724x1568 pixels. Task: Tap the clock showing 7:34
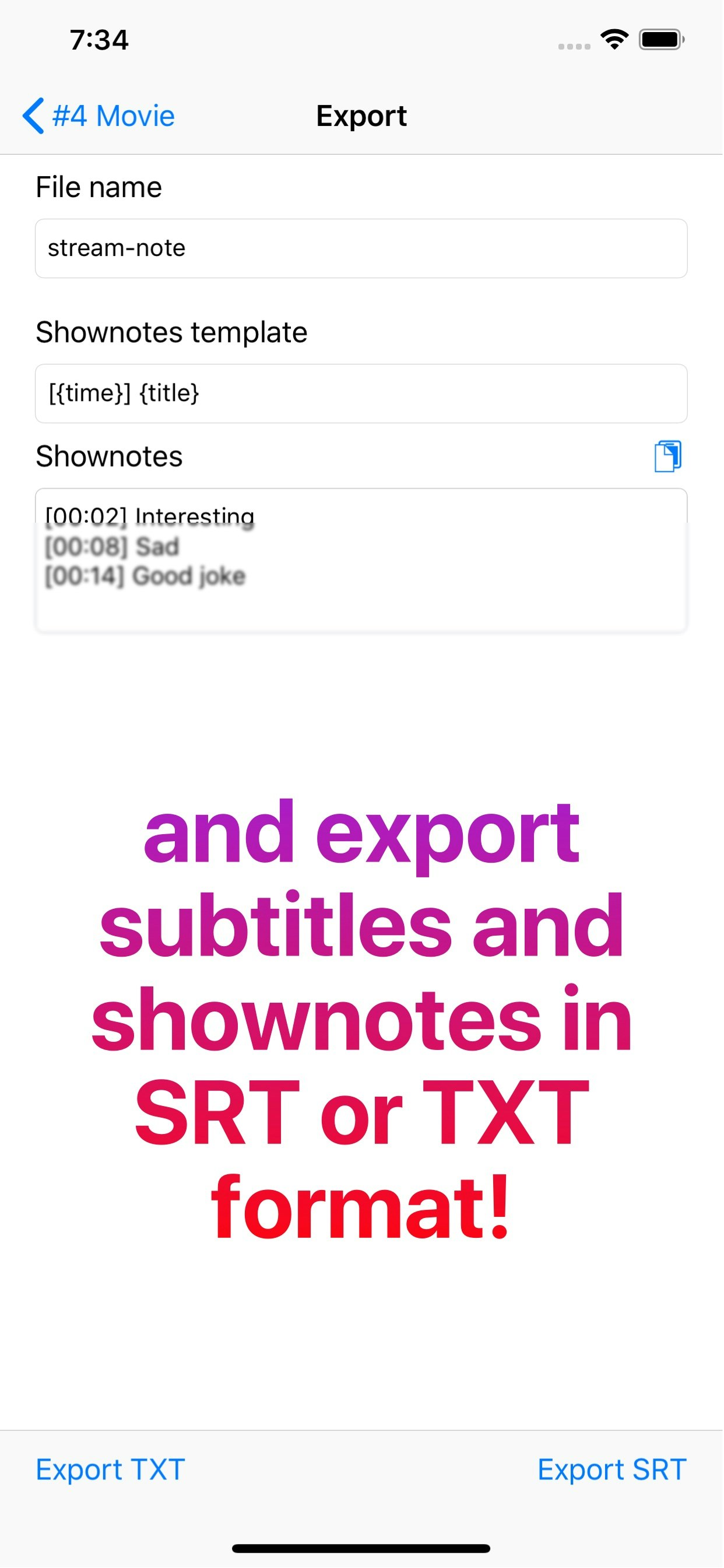(100, 40)
